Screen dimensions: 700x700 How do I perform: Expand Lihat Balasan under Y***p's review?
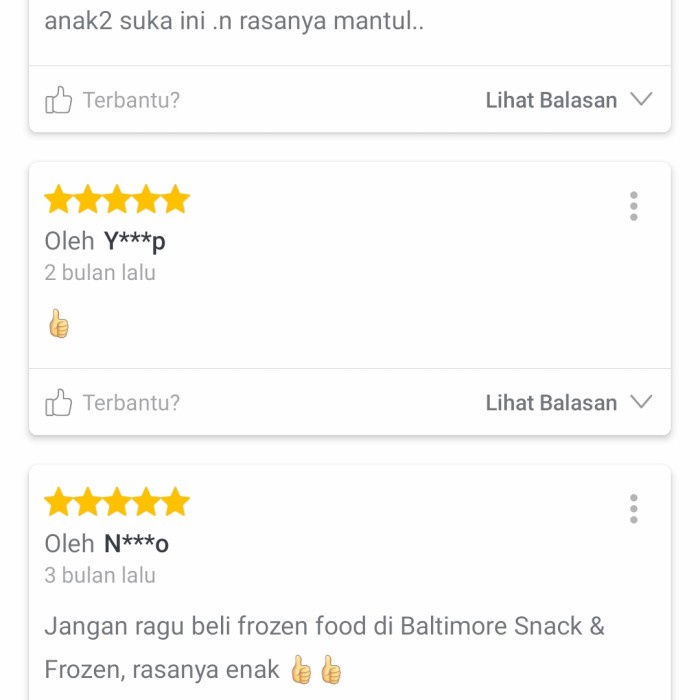[x=568, y=403]
